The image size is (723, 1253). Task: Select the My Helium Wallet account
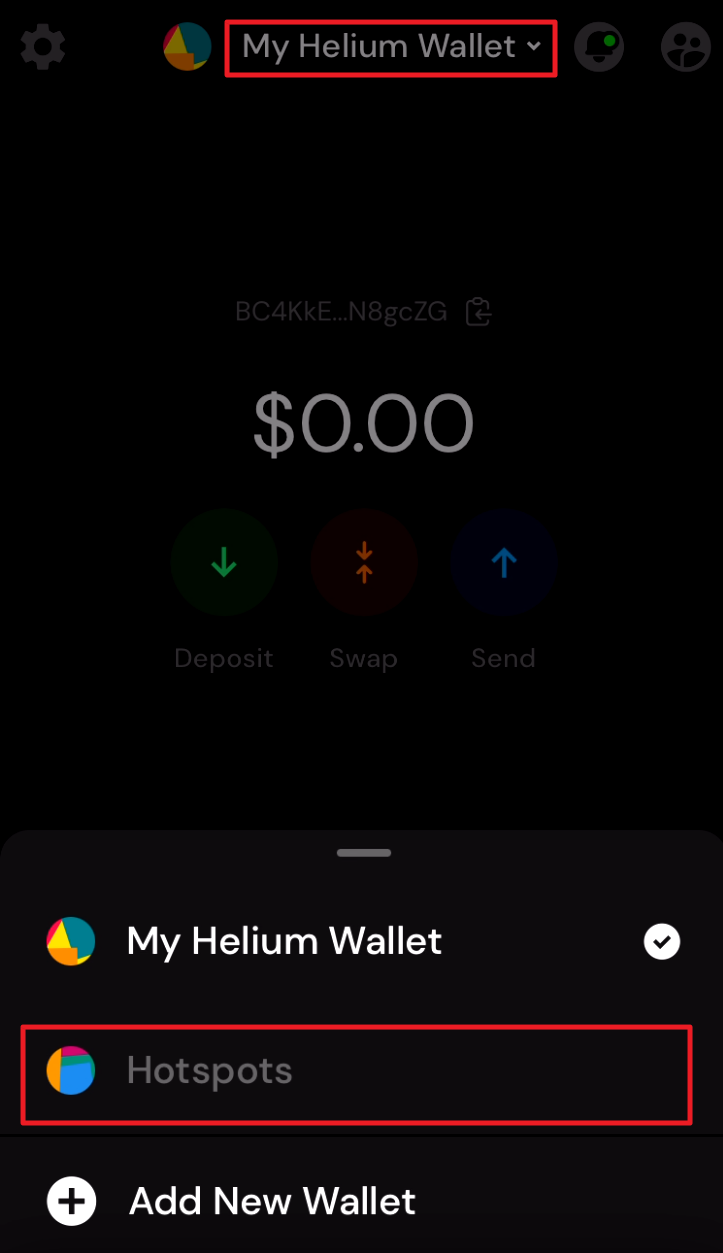[x=284, y=941]
